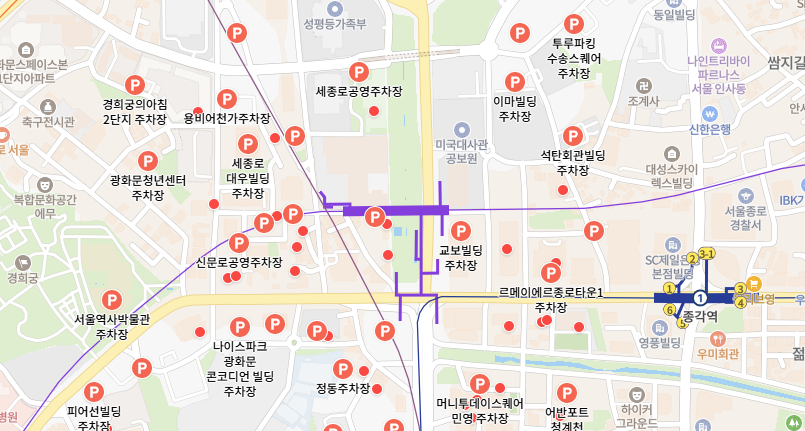The height and width of the screenshot is (431, 805).
Task: Select the 세종로 대우빌딩 주차장 pin
Action: [248, 144]
